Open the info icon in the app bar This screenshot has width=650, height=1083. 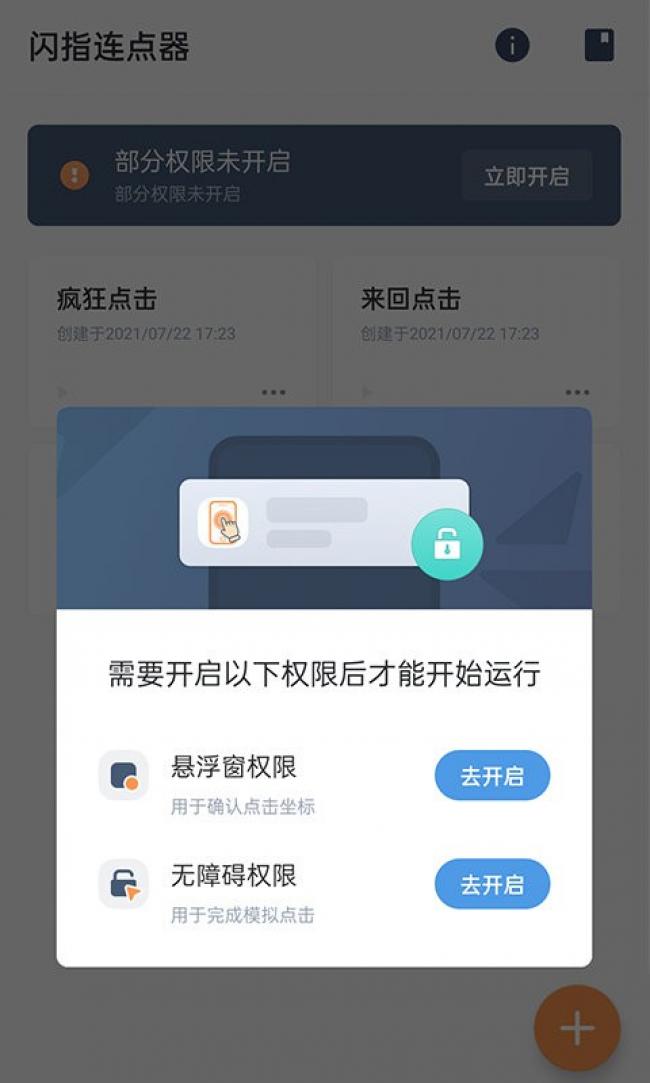pos(512,45)
